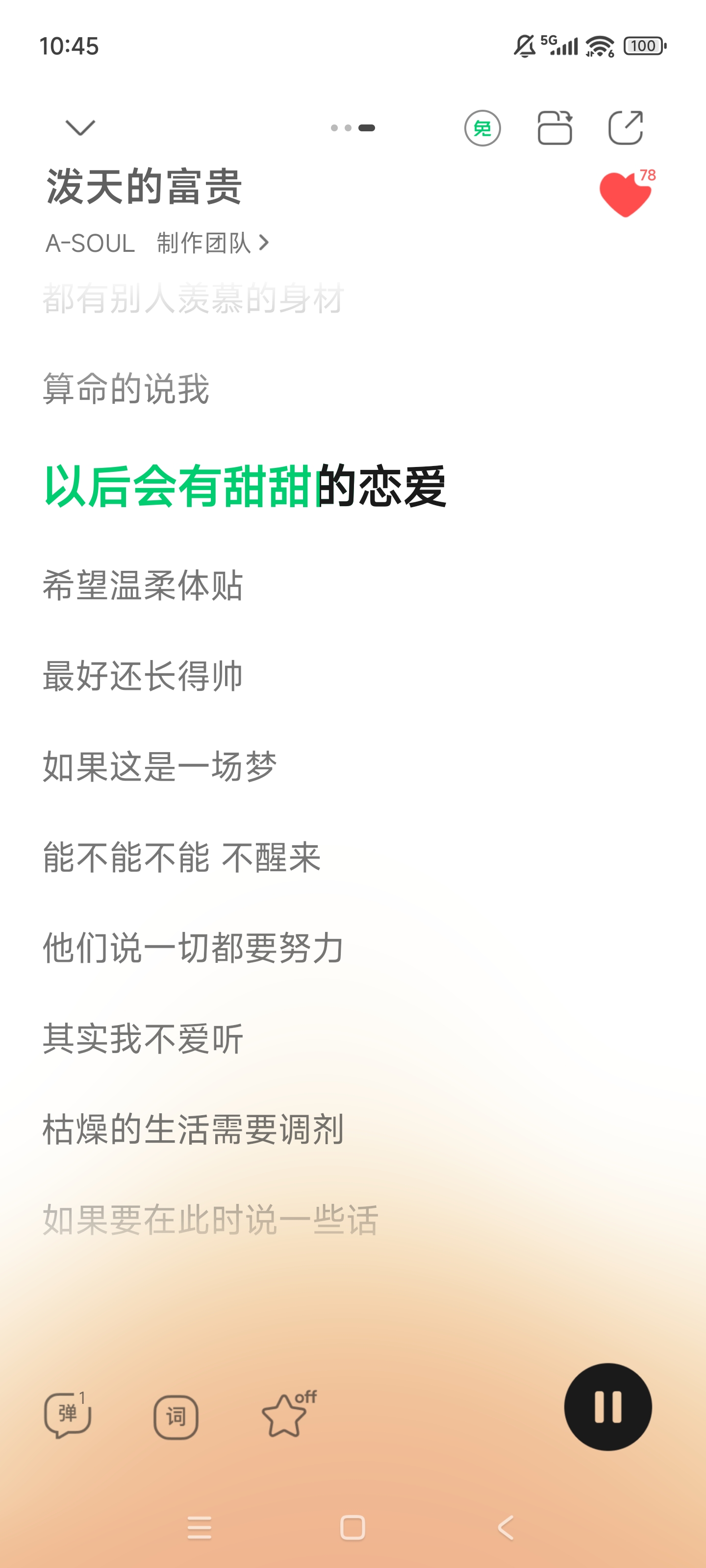The height and width of the screenshot is (1568, 706).
Task: Toggle the star effect marked off
Action: [285, 1415]
